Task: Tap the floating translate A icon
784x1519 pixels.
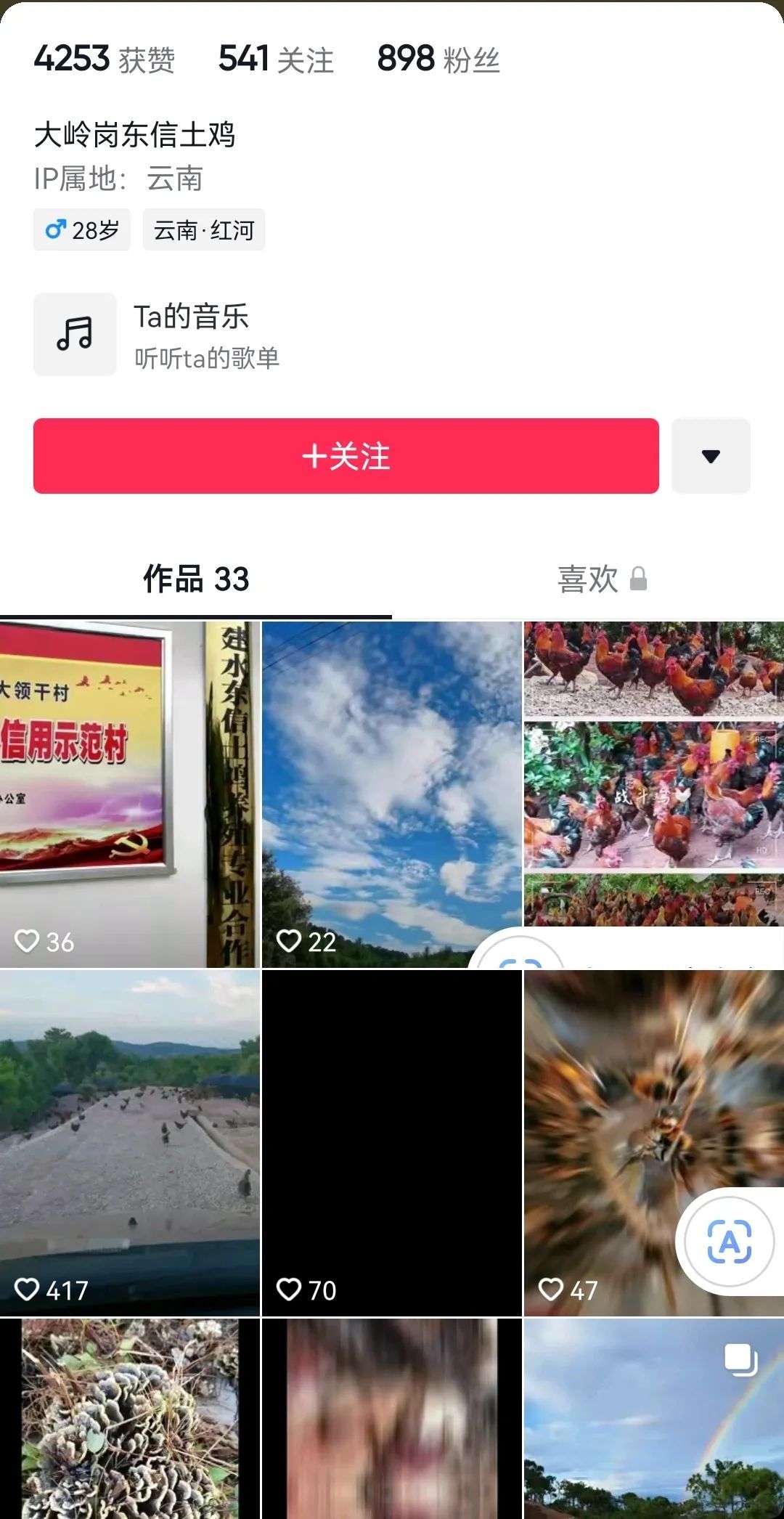Action: pos(729,1242)
